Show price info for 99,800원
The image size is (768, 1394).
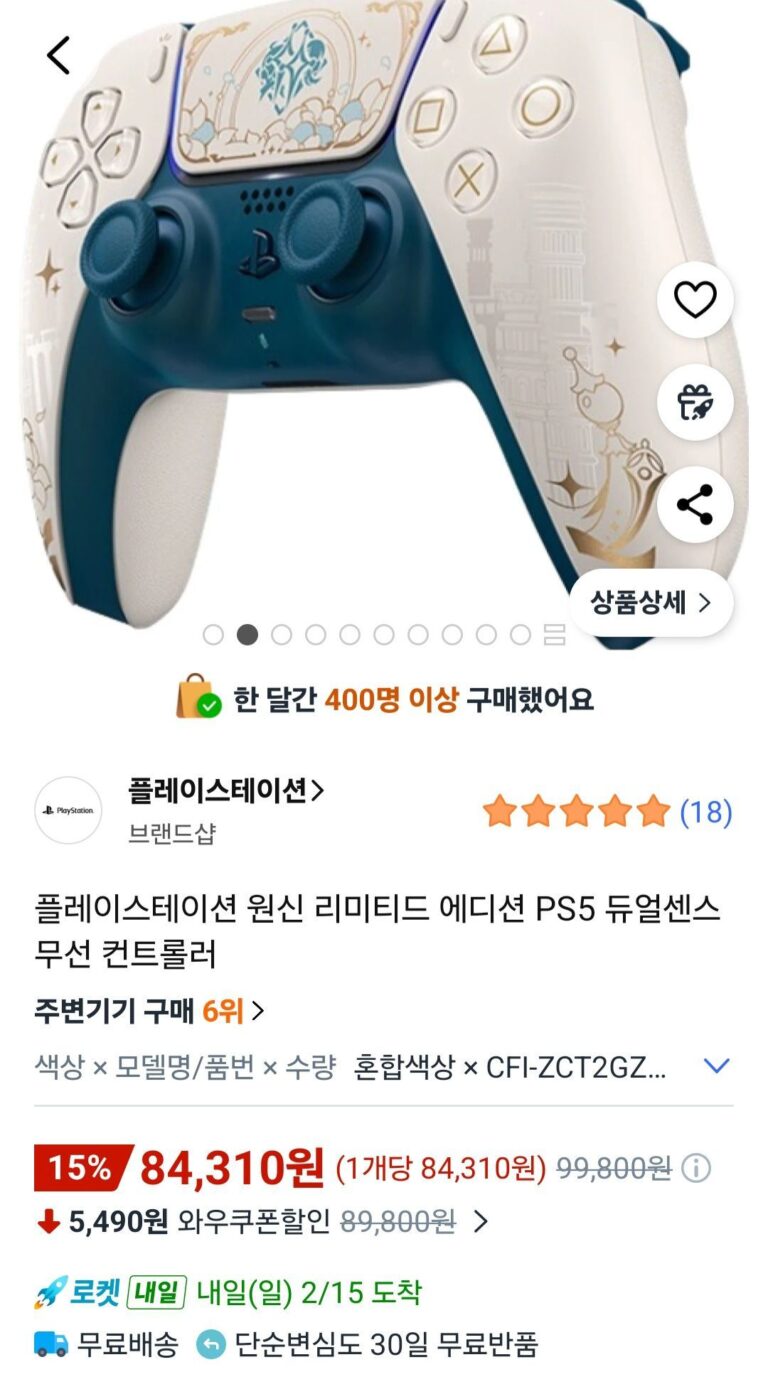(x=696, y=1167)
